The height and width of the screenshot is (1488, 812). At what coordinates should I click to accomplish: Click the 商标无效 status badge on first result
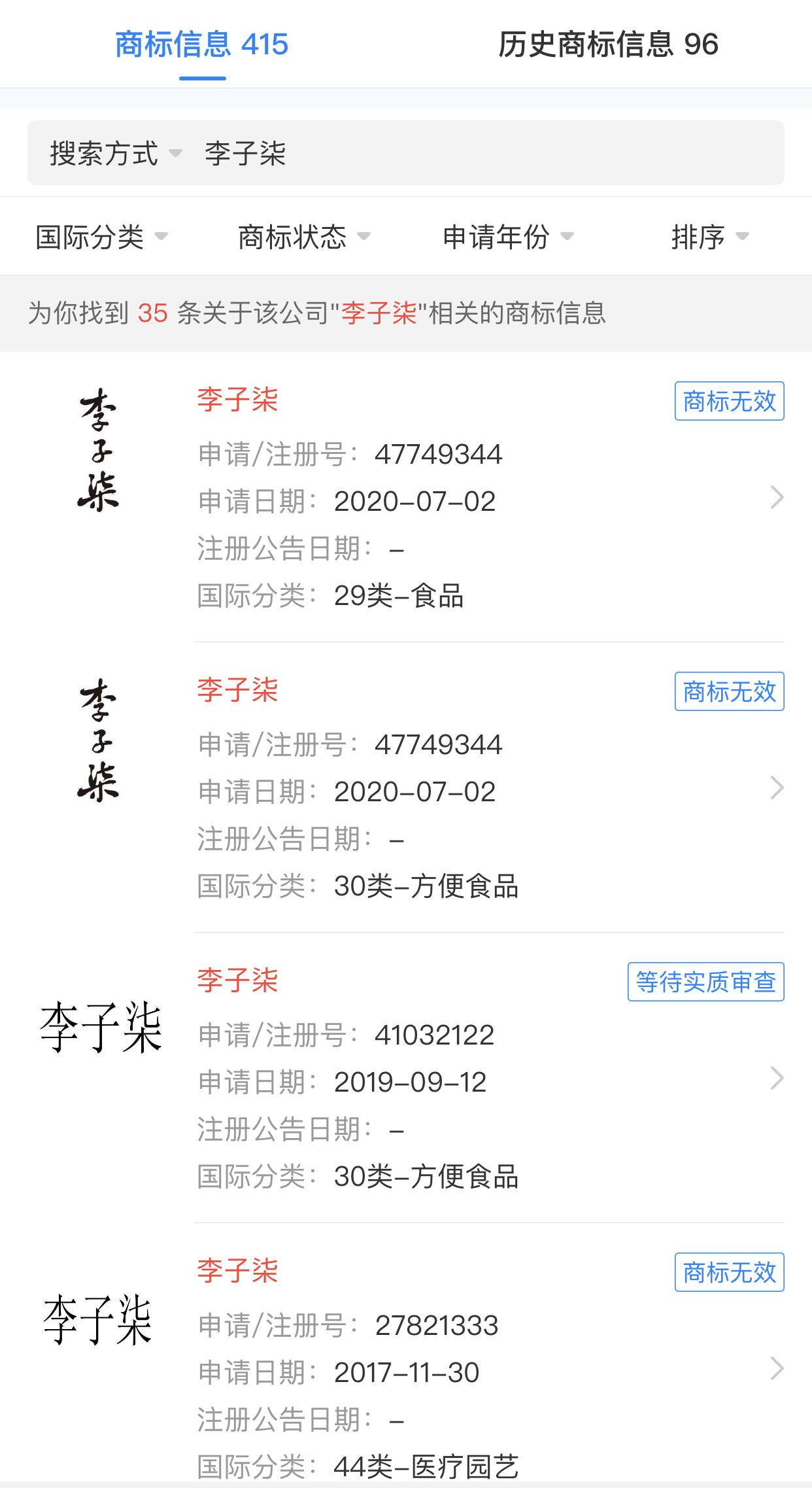point(728,401)
